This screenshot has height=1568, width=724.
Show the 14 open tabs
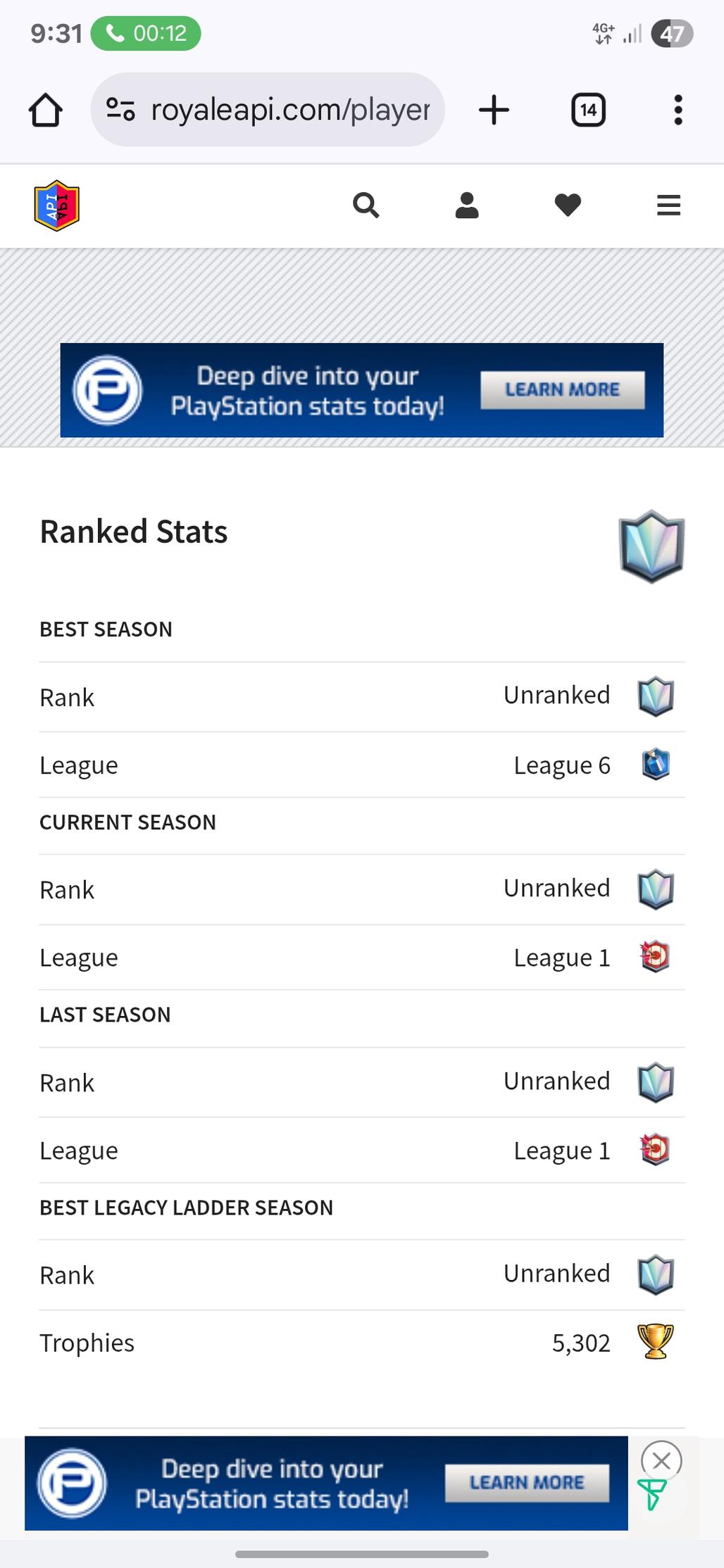pos(588,110)
